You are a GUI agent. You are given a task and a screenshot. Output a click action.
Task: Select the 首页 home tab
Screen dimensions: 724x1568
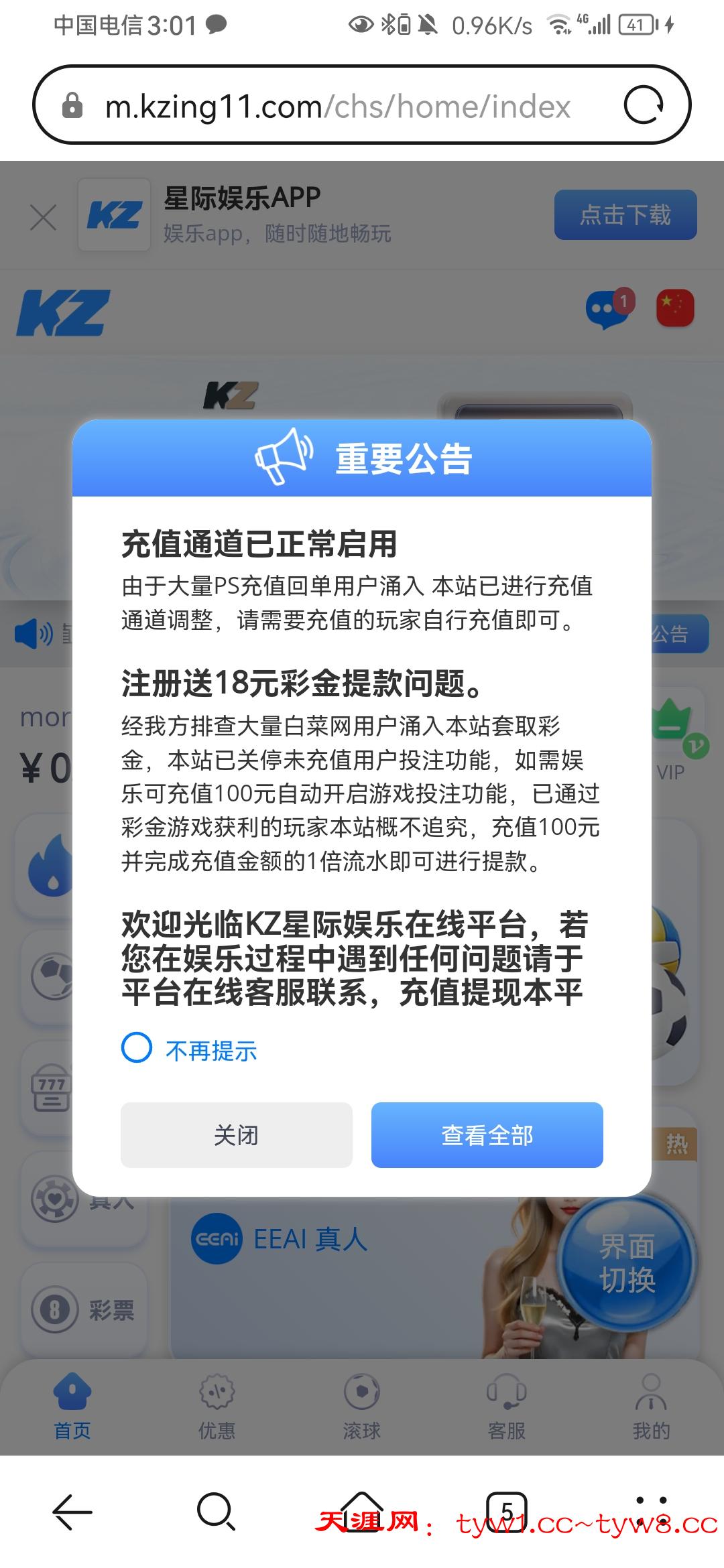point(72,1406)
